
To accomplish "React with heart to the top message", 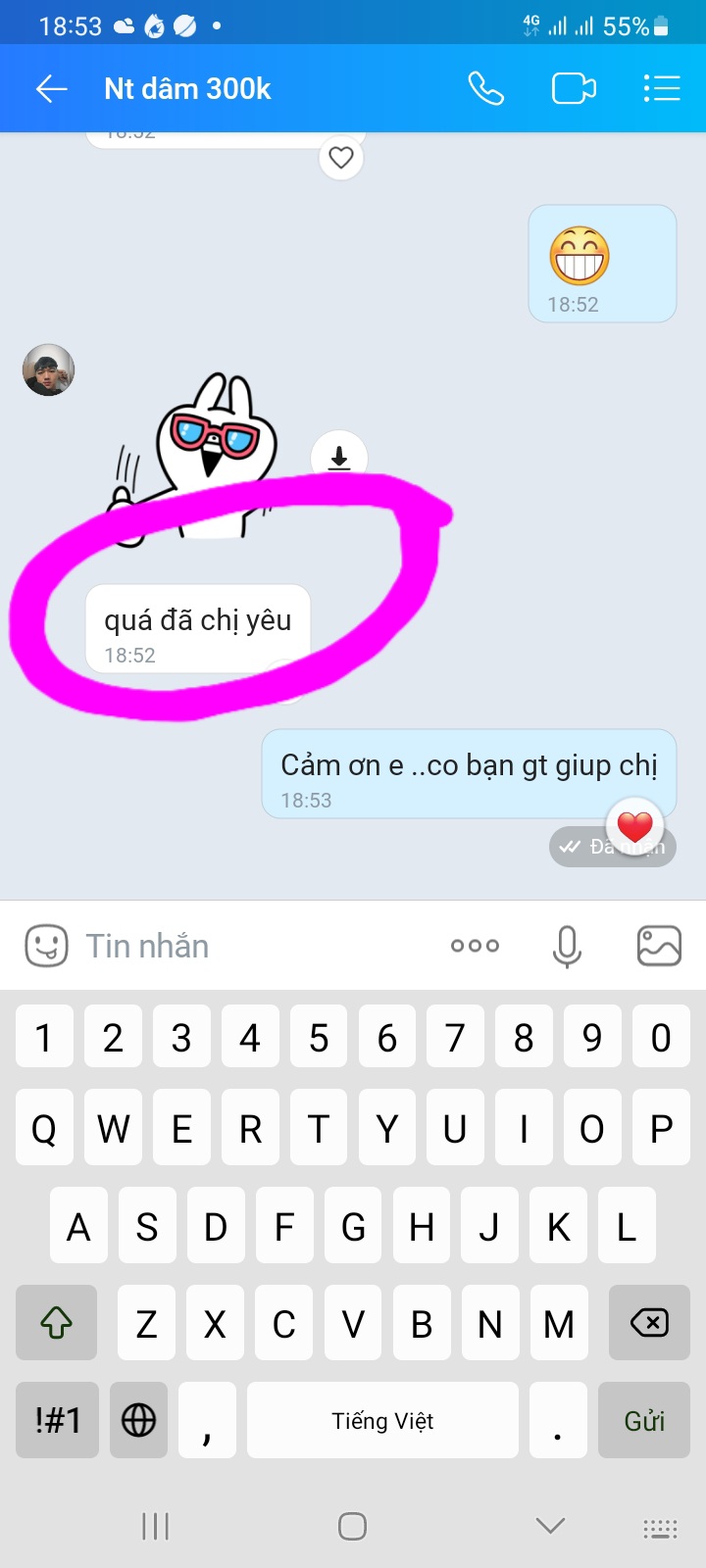I will pos(341,158).
